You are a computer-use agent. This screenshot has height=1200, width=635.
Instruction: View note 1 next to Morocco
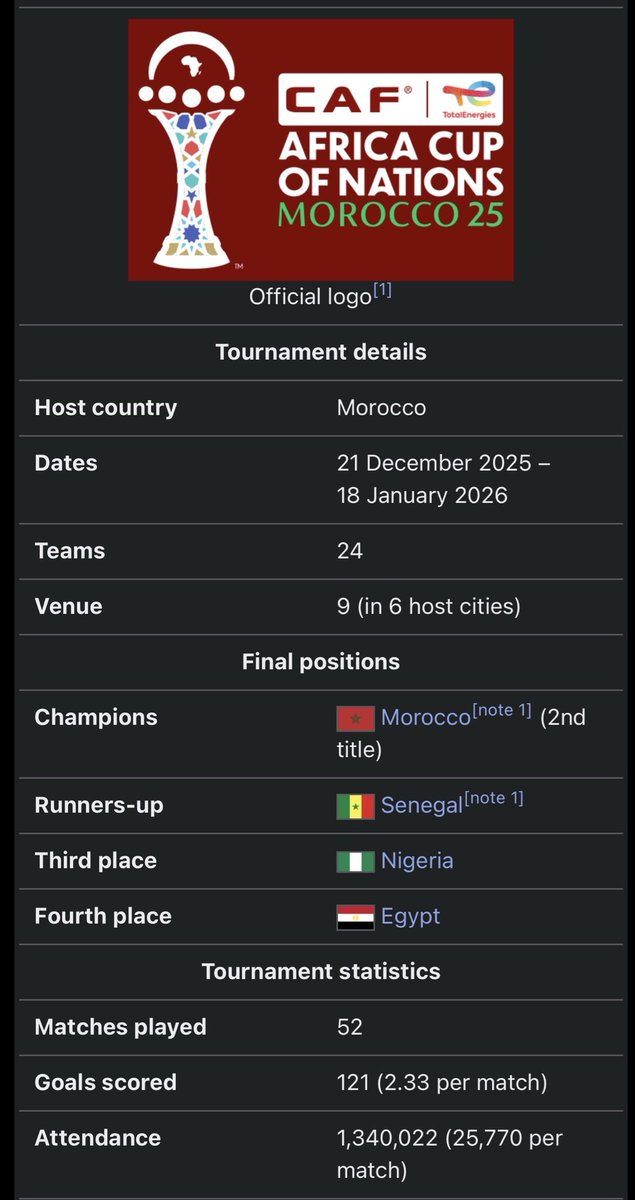(502, 711)
